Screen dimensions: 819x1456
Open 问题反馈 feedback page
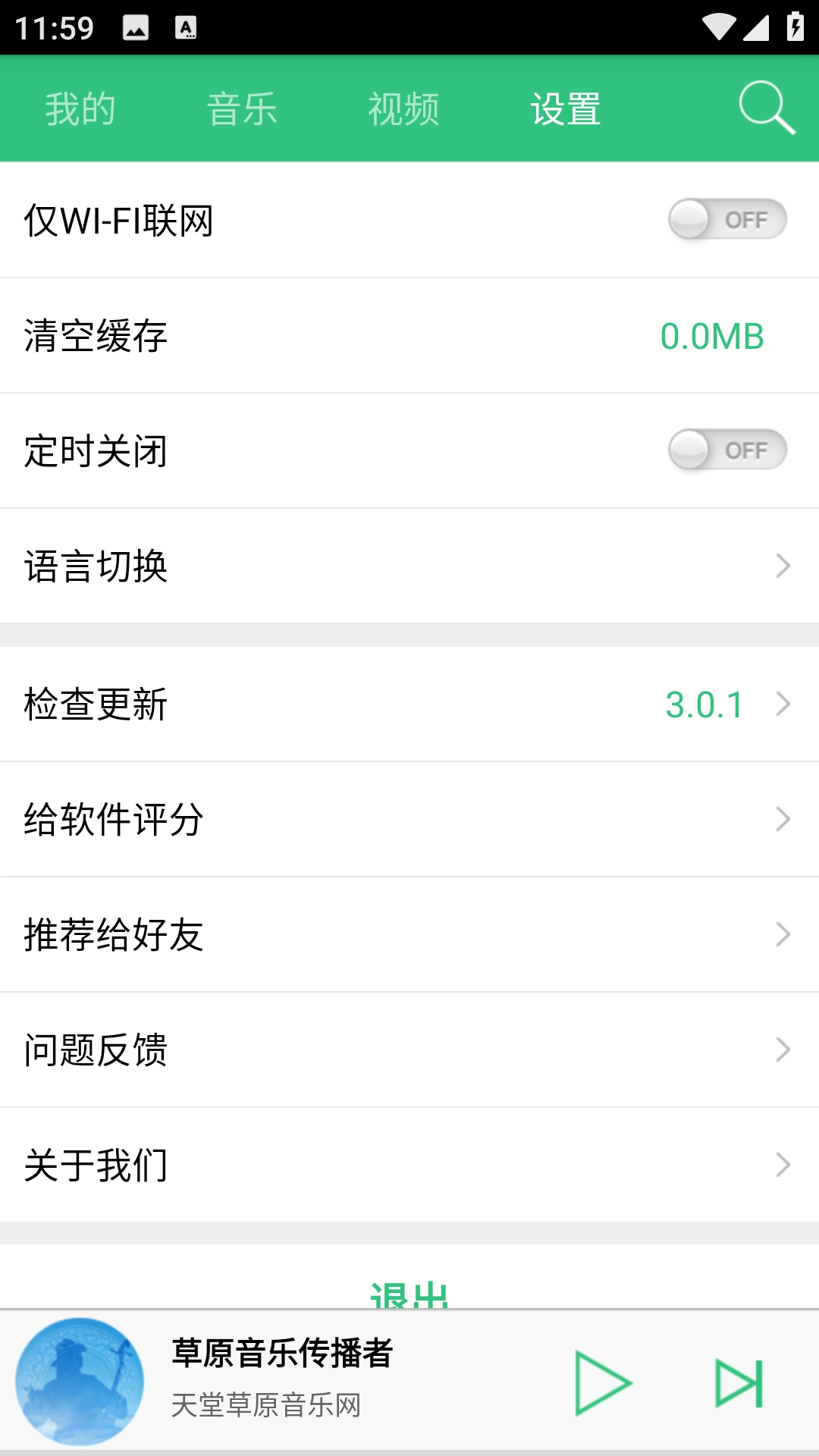click(409, 1051)
